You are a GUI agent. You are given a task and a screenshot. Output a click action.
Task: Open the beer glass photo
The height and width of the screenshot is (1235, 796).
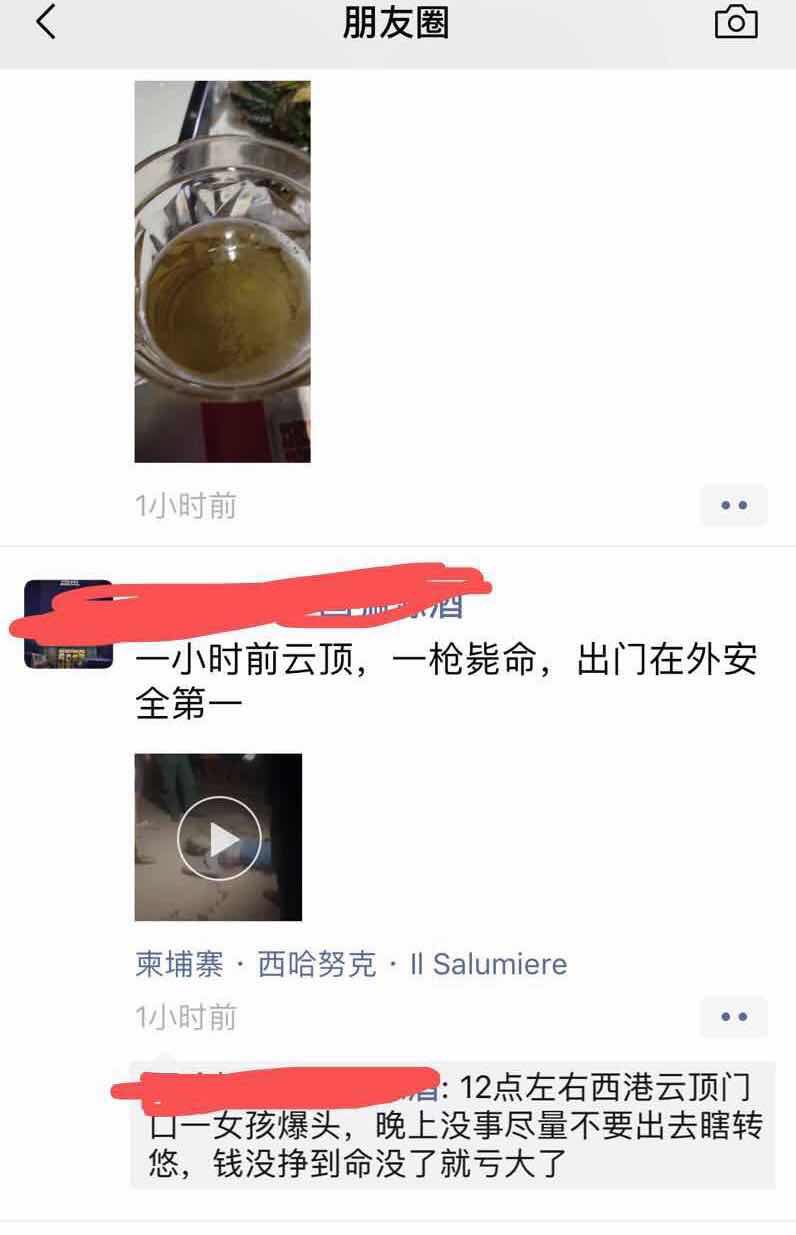(222, 271)
